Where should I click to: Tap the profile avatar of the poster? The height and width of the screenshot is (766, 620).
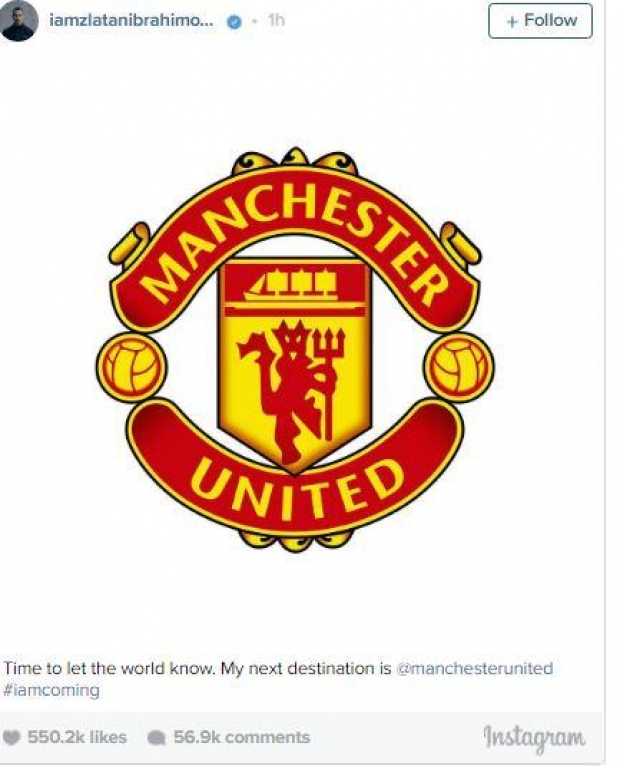18,20
